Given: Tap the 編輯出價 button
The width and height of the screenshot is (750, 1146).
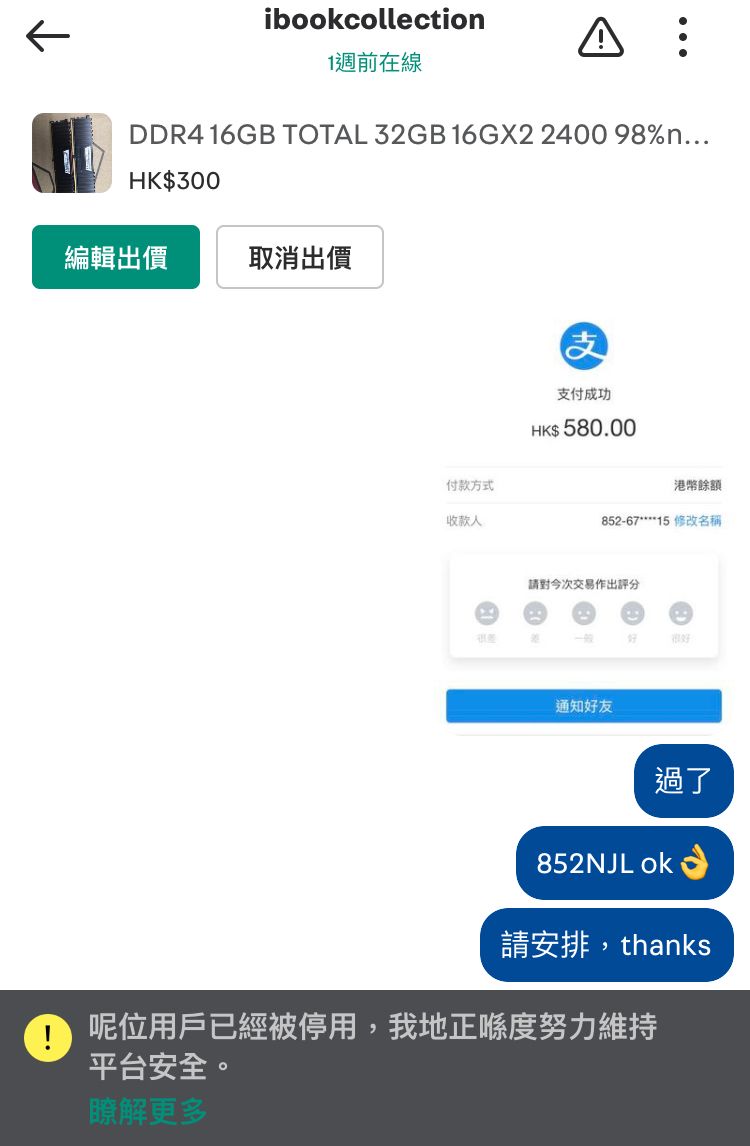Looking at the screenshot, I should [116, 257].
